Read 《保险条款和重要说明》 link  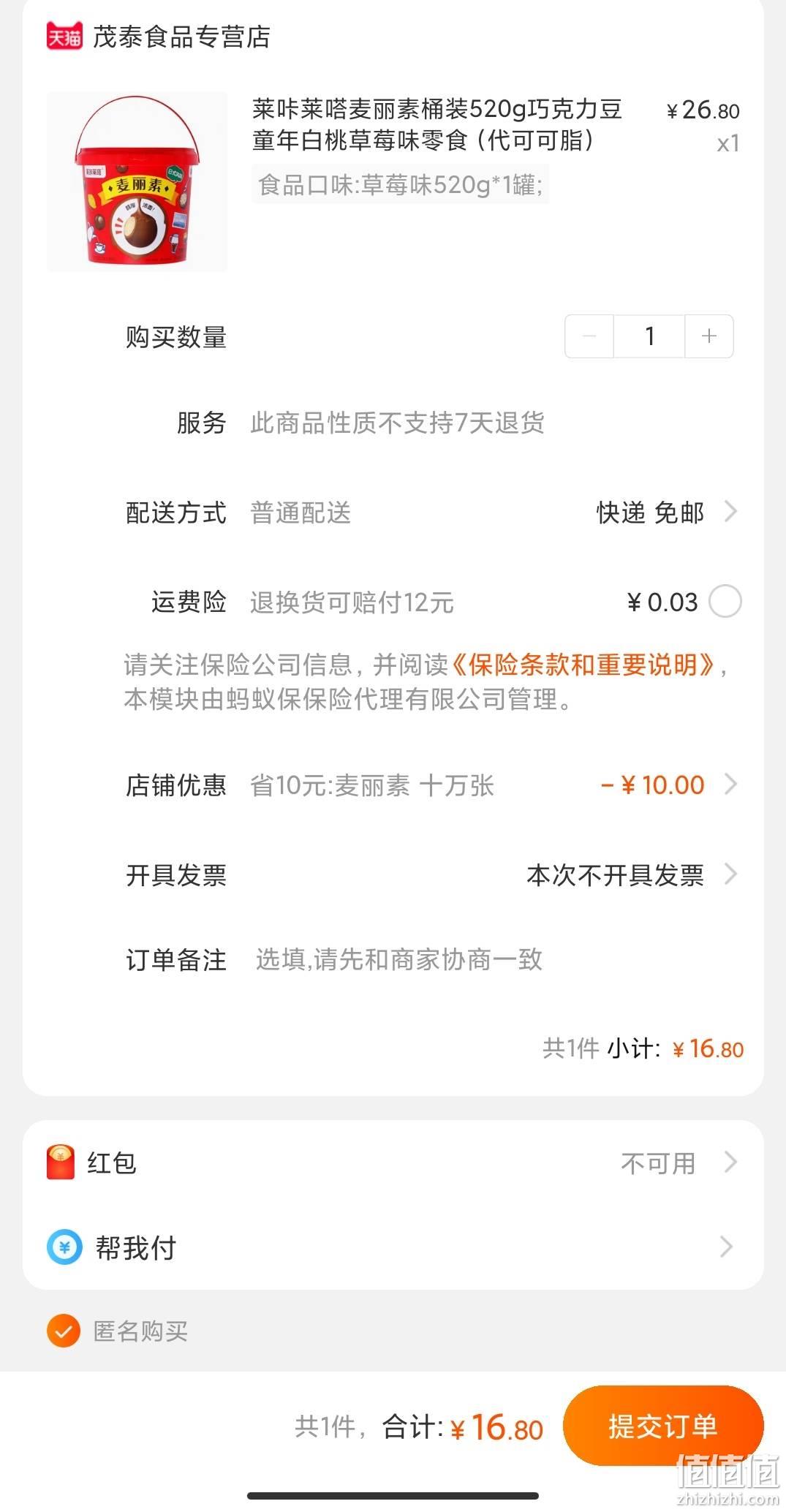(582, 665)
